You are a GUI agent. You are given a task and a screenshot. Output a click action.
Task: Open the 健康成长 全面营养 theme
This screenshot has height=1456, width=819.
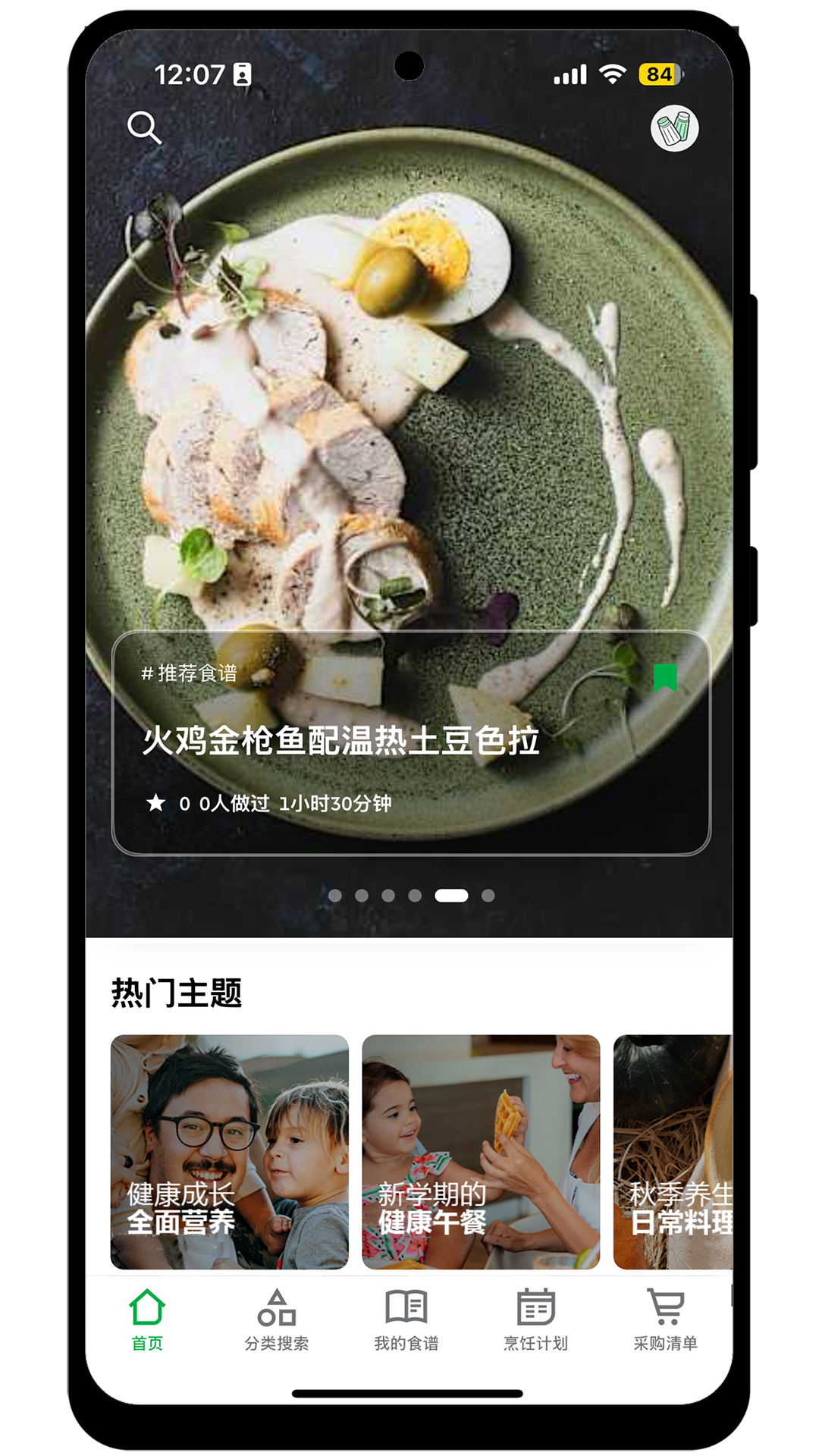[230, 1151]
